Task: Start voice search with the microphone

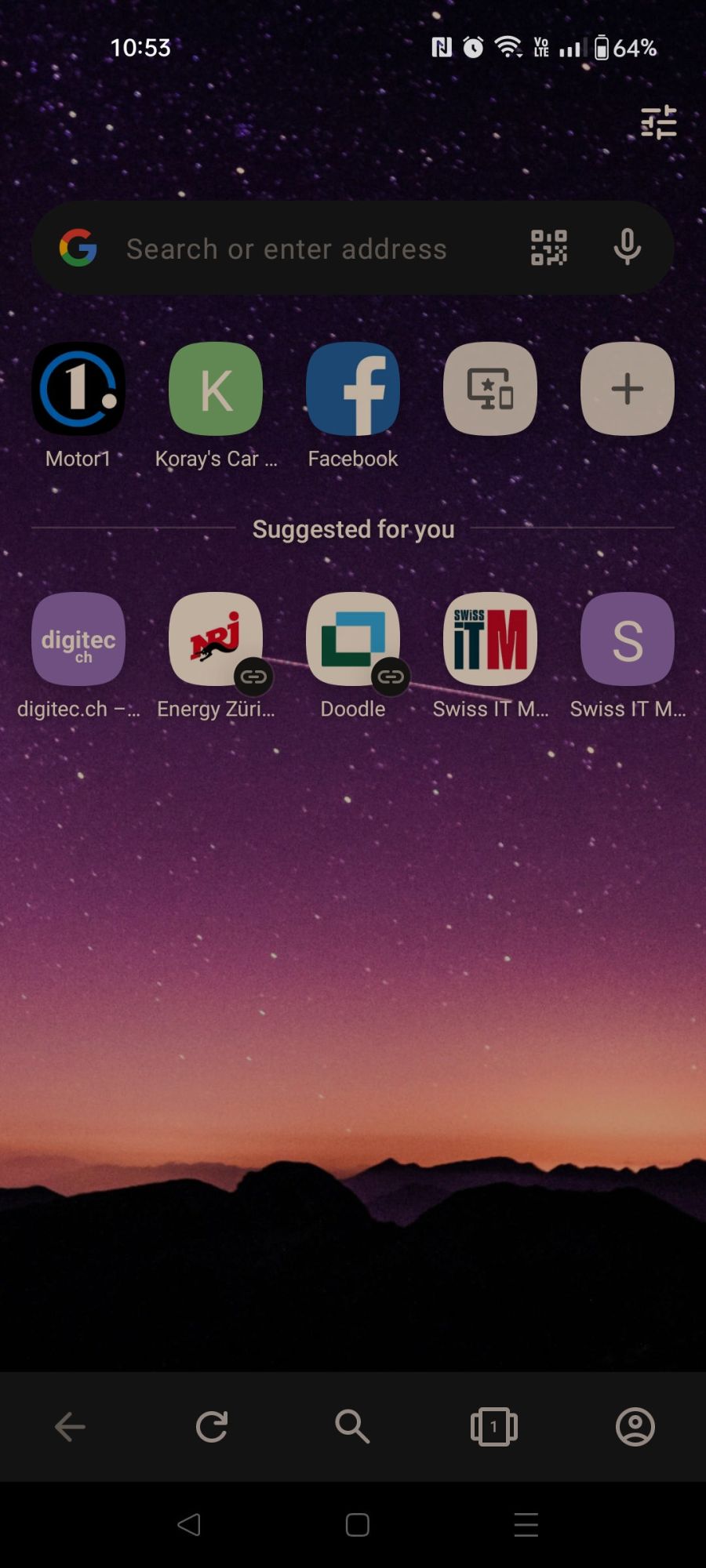Action: 627,248
